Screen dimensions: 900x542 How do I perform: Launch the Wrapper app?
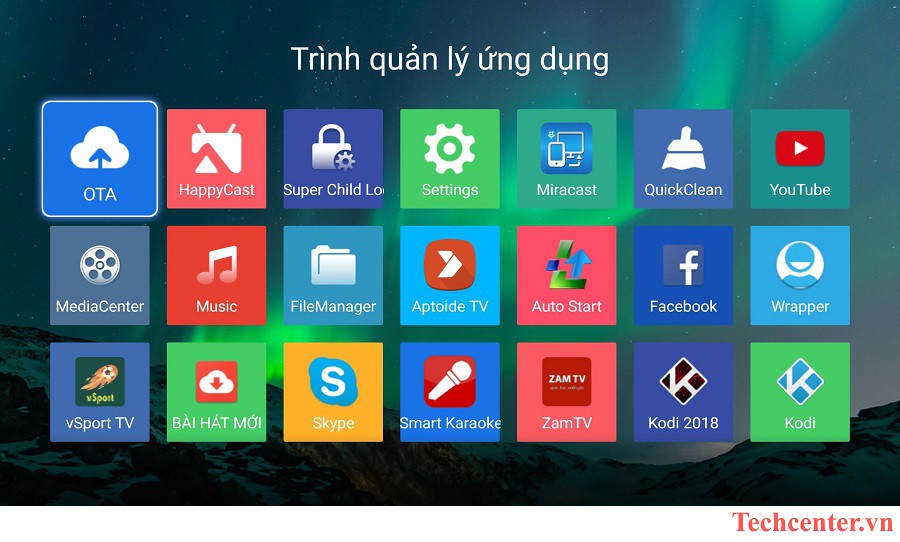pyautogui.click(x=800, y=275)
